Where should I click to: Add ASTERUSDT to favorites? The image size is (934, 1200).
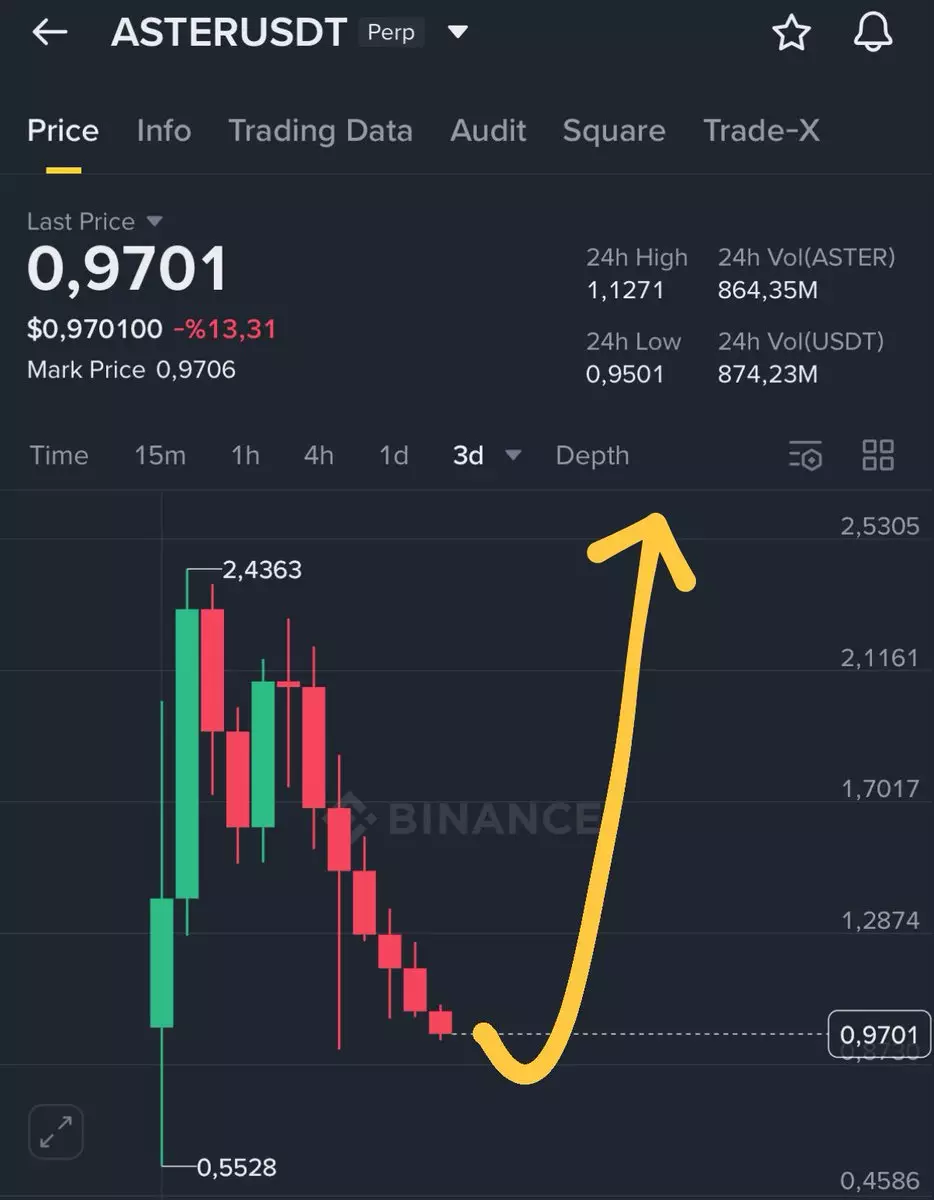pyautogui.click(x=791, y=34)
